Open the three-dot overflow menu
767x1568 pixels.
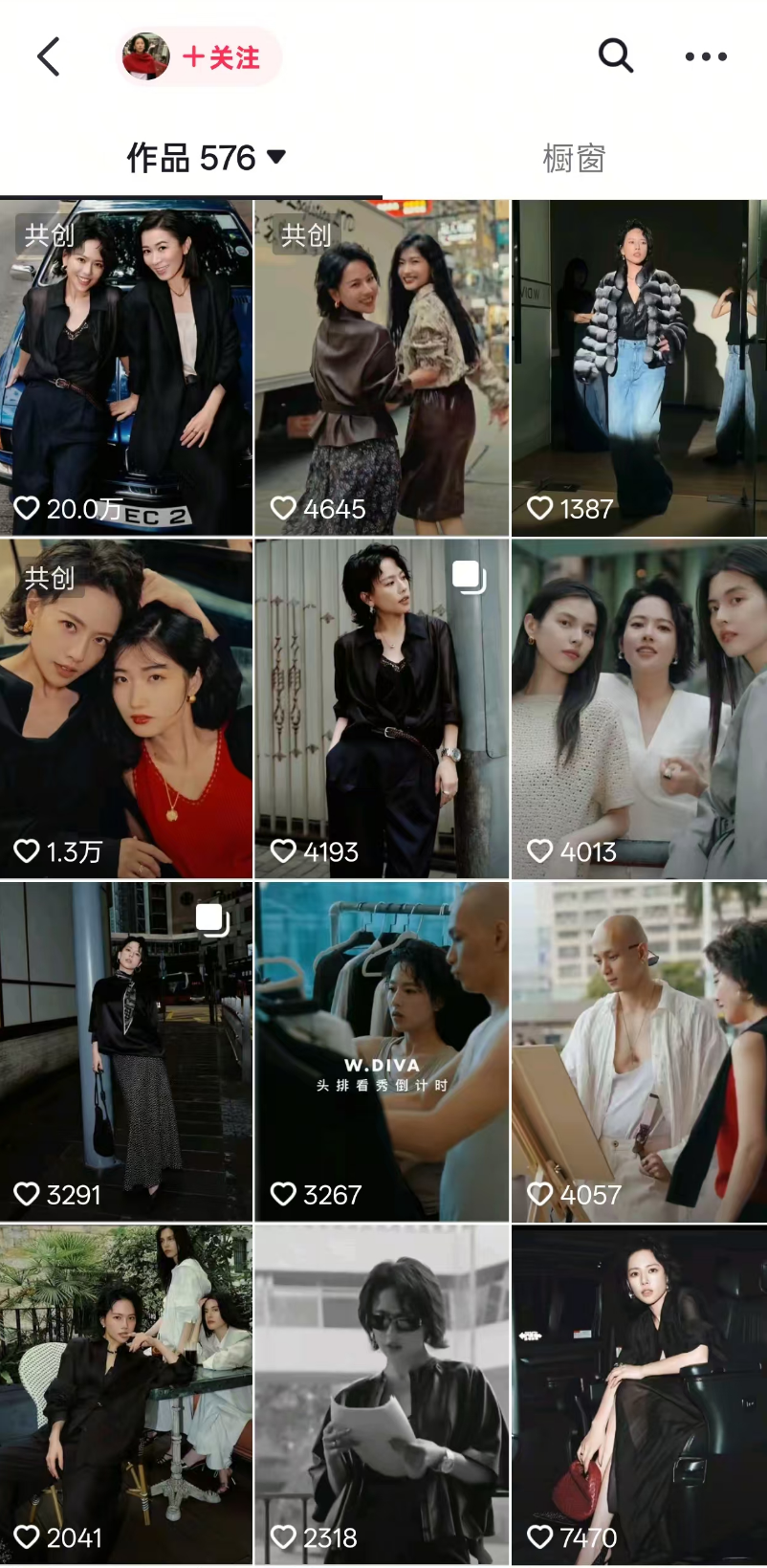(x=706, y=57)
